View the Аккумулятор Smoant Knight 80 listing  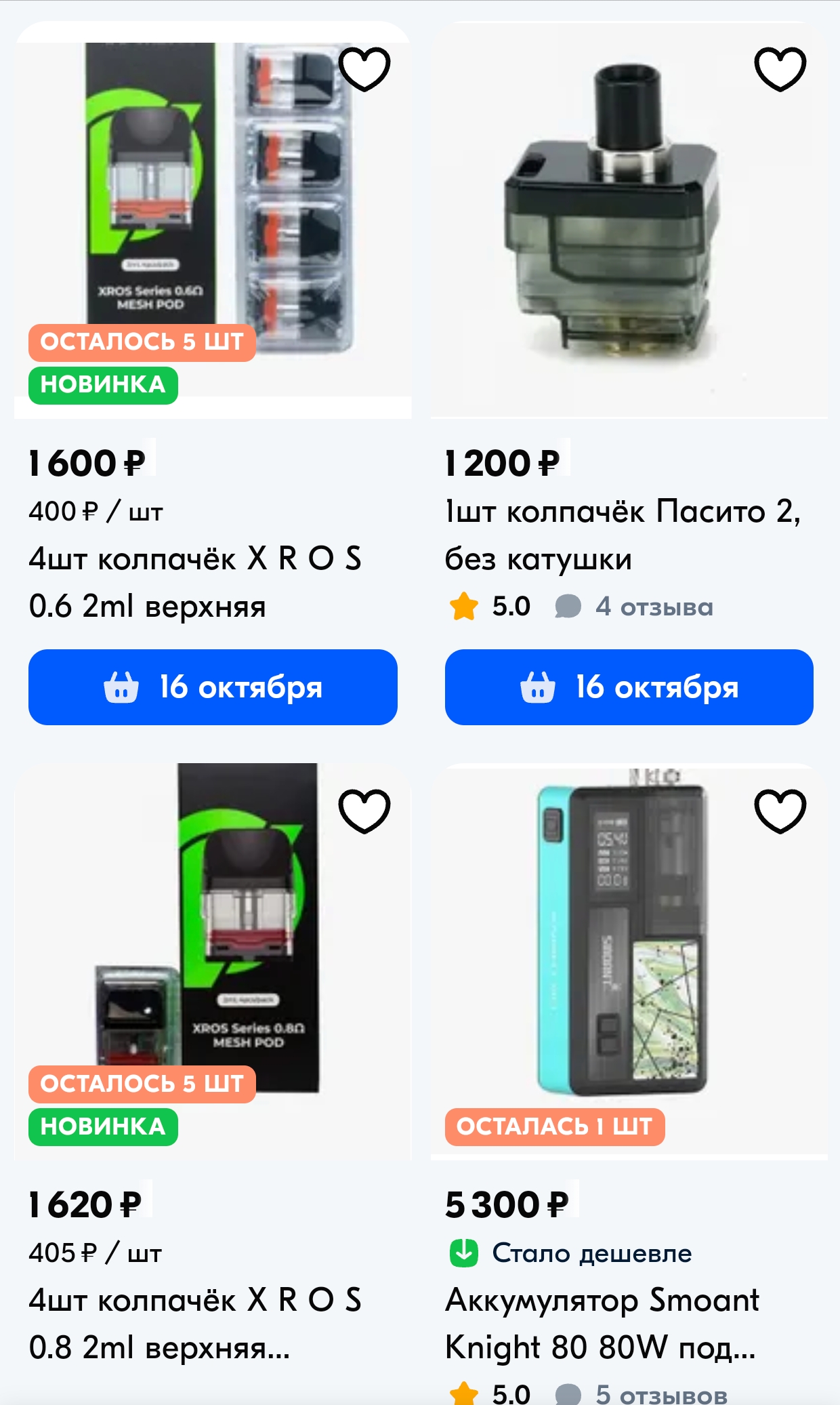pyautogui.click(x=602, y=1324)
